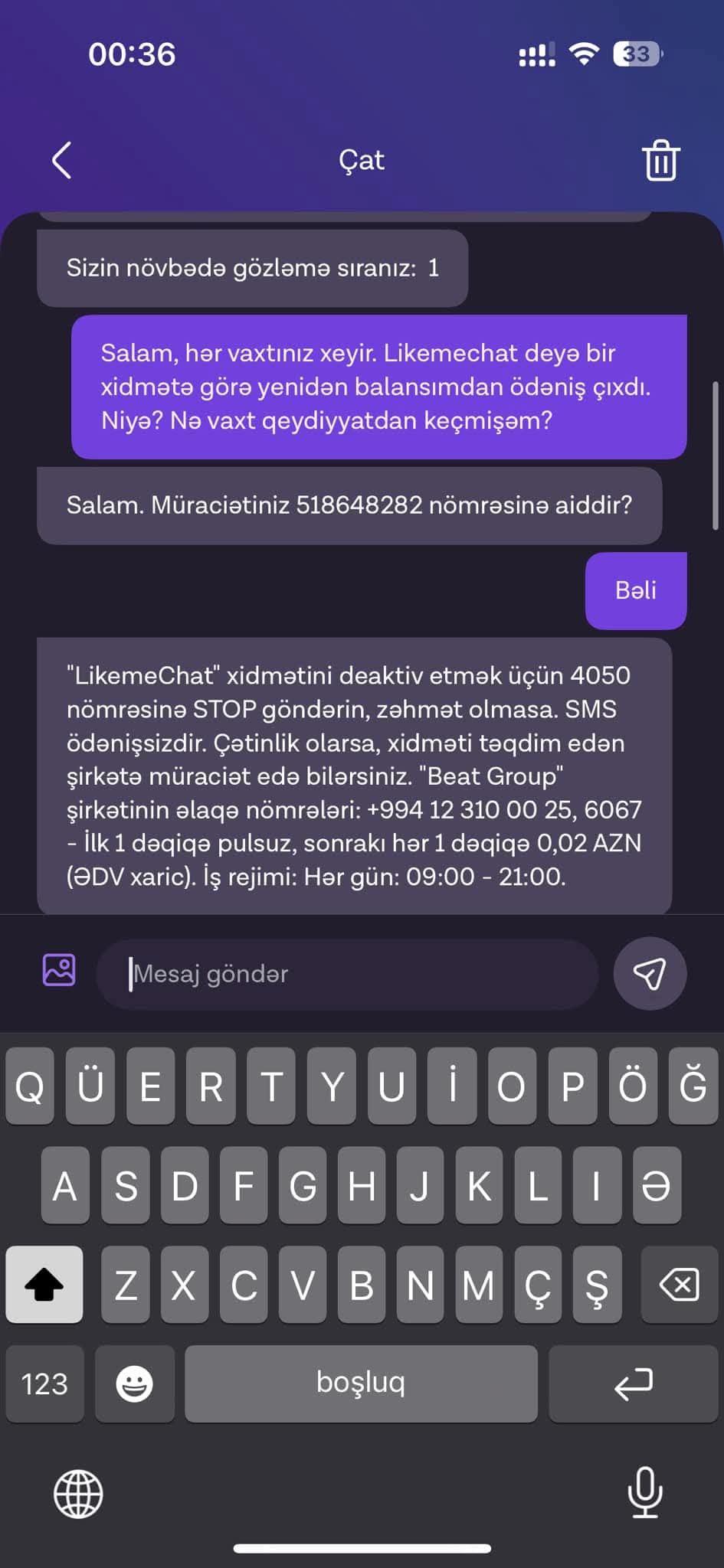Switch the keyboard to 123 numbers

44,1384
